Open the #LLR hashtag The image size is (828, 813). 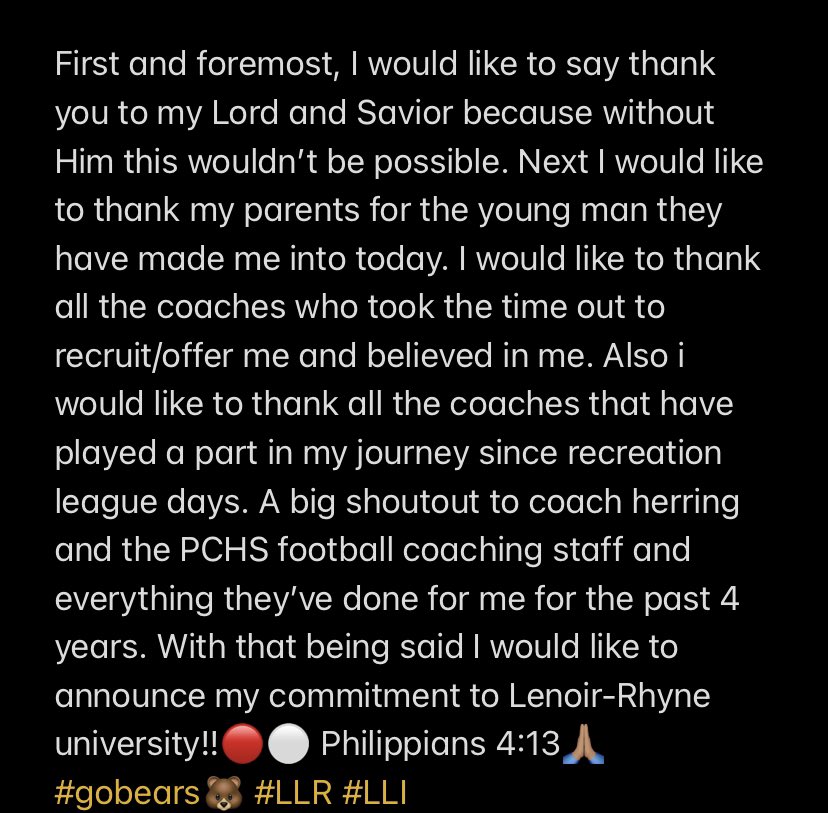click(x=295, y=795)
